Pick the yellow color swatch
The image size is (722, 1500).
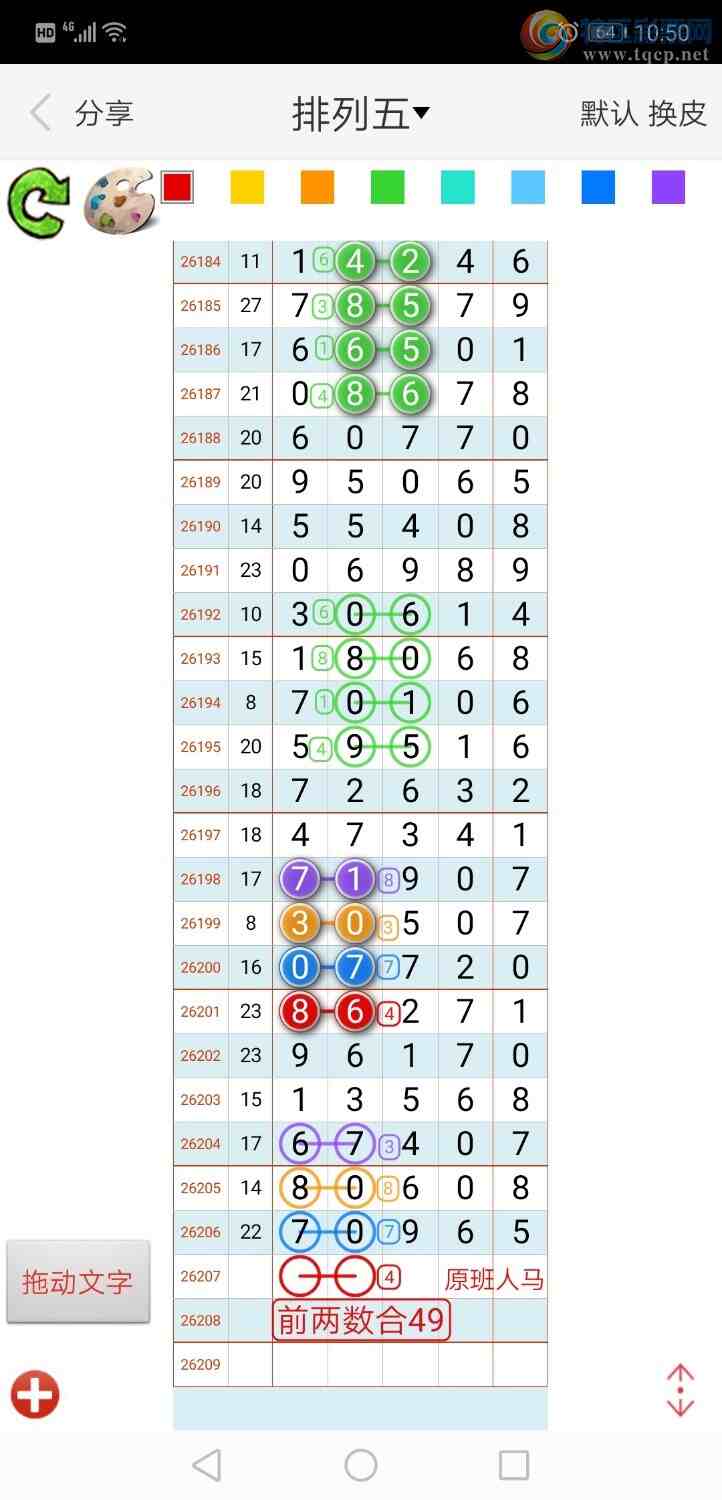pos(247,187)
